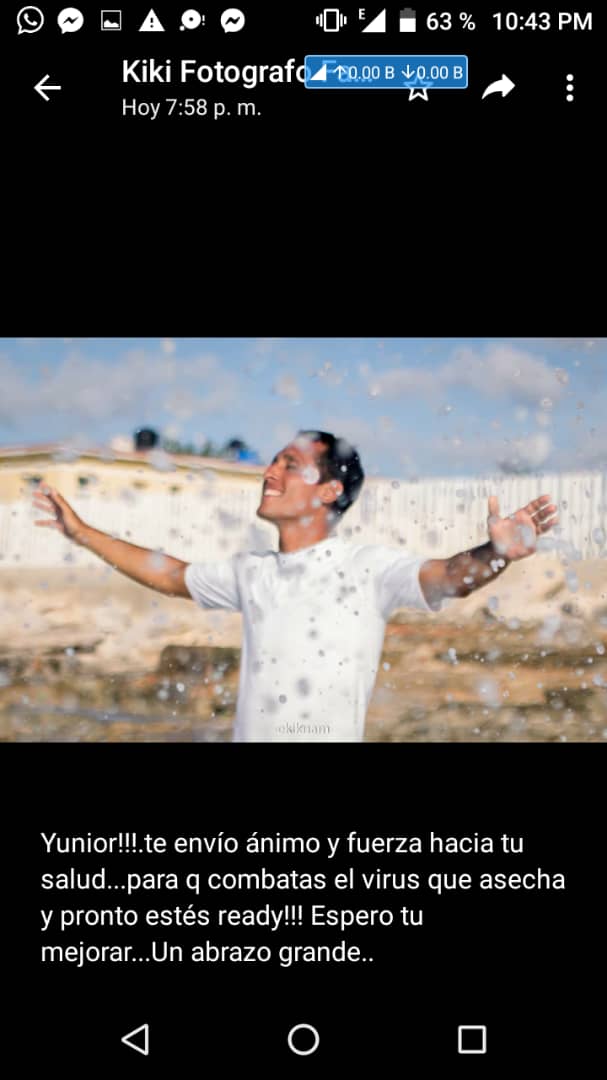
Task: Tap the system back button
Action: pos(135,1039)
